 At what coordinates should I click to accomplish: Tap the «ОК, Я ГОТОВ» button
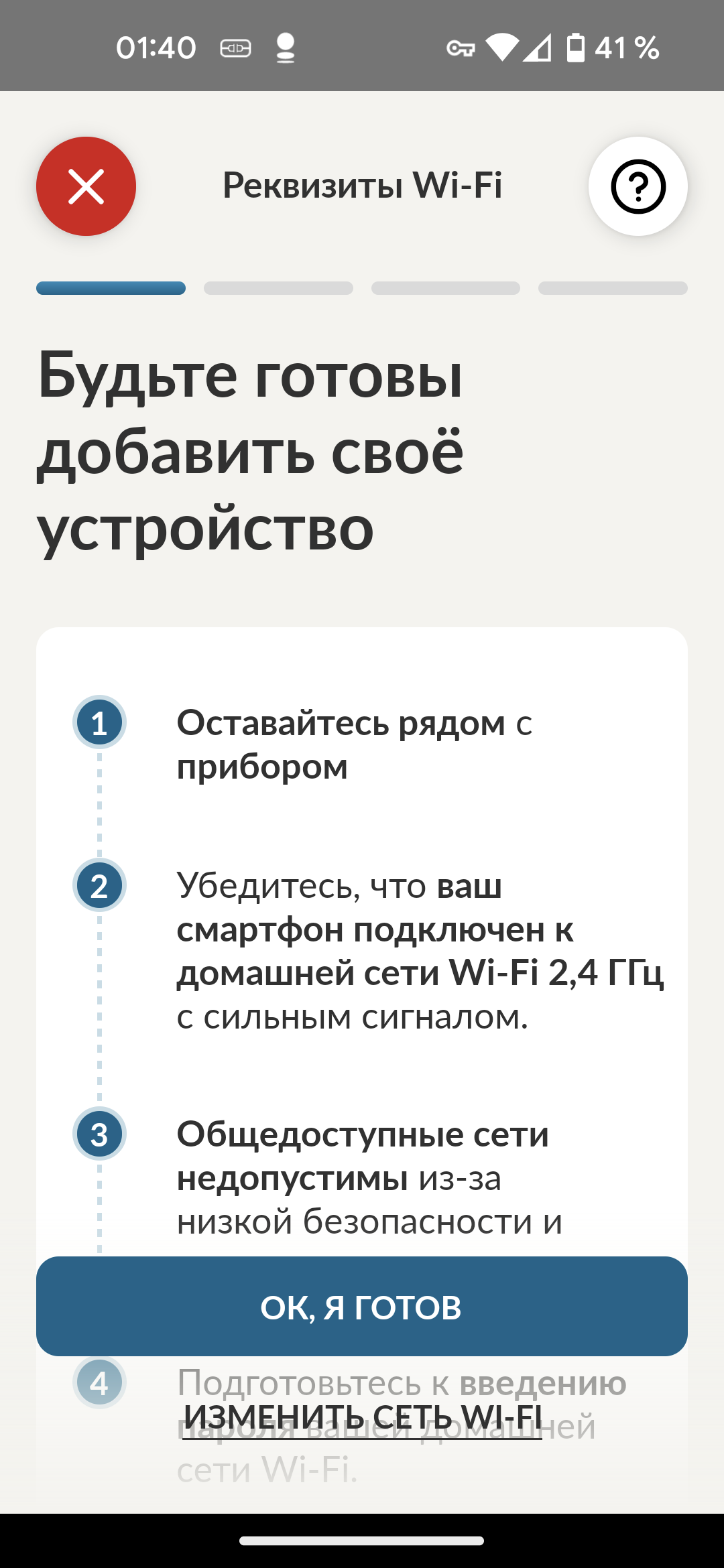click(362, 1306)
